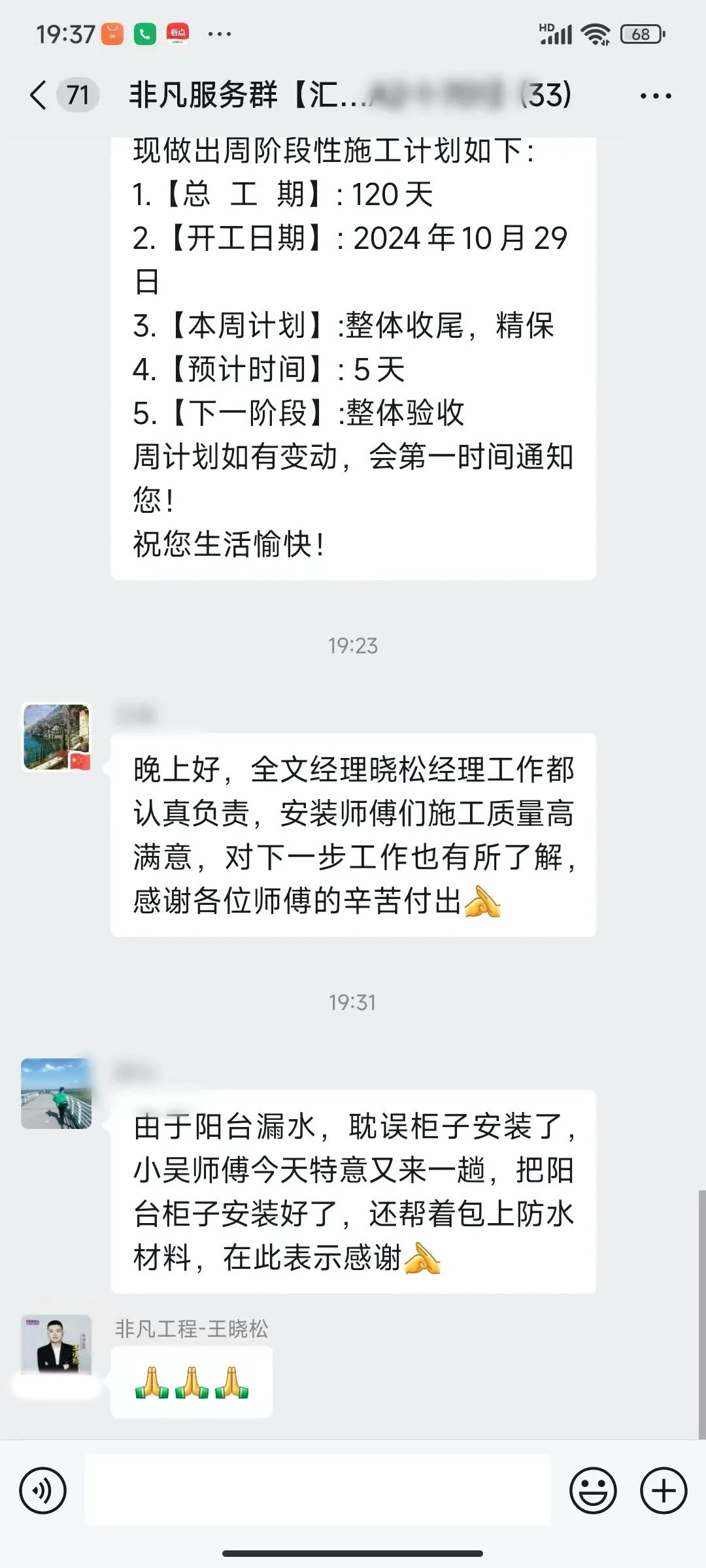The height and width of the screenshot is (1568, 706).
Task: Go back to the chat list
Action: (x=39, y=95)
